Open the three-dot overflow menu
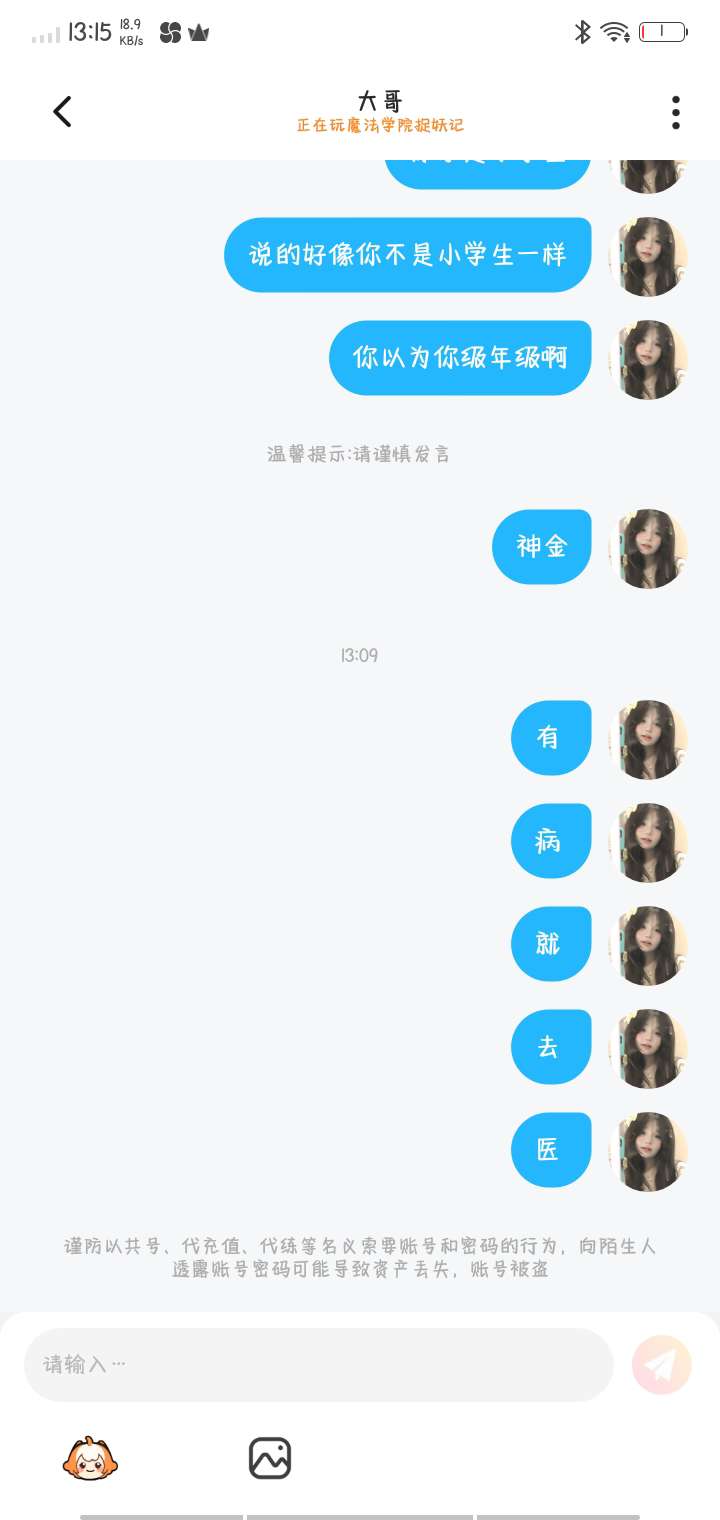 tap(676, 112)
